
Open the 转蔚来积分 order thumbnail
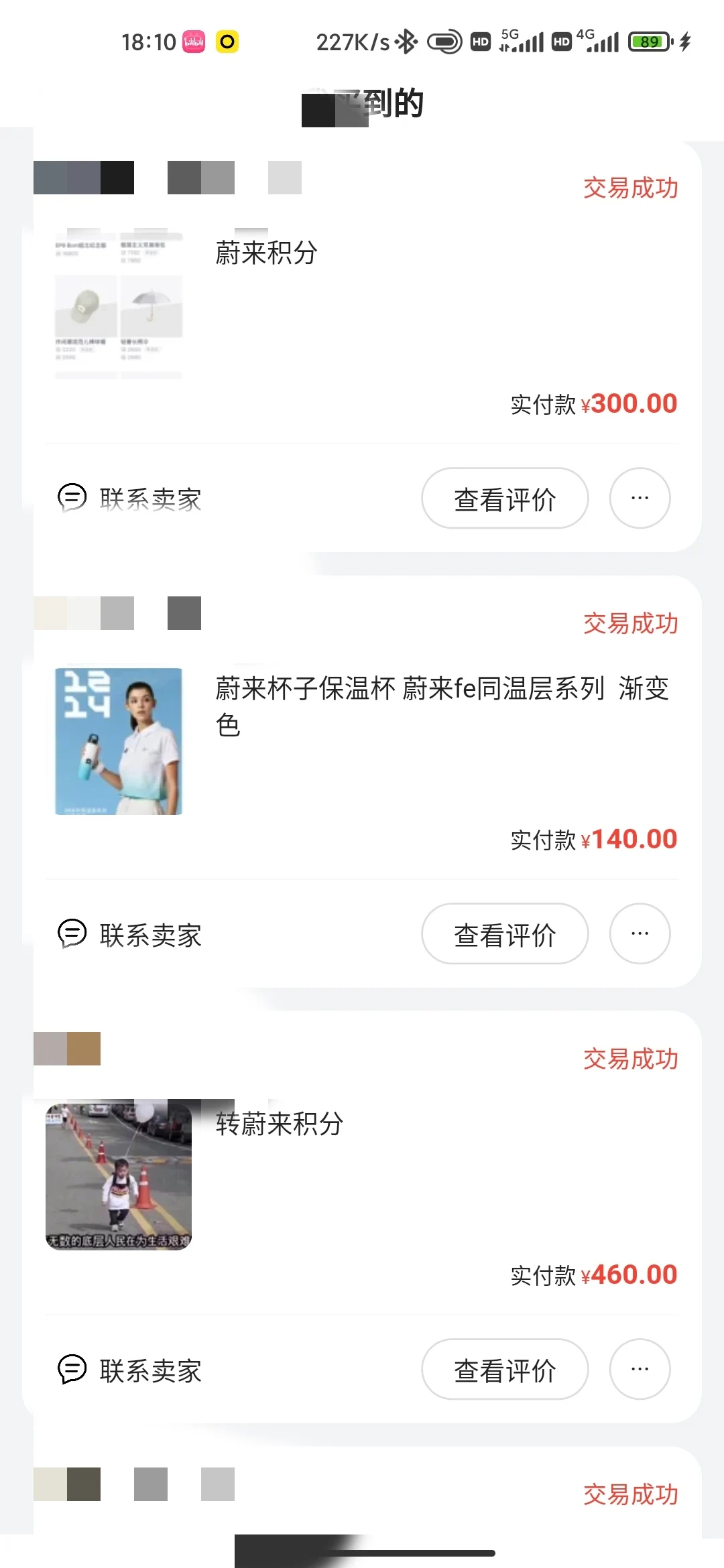[x=119, y=1177]
